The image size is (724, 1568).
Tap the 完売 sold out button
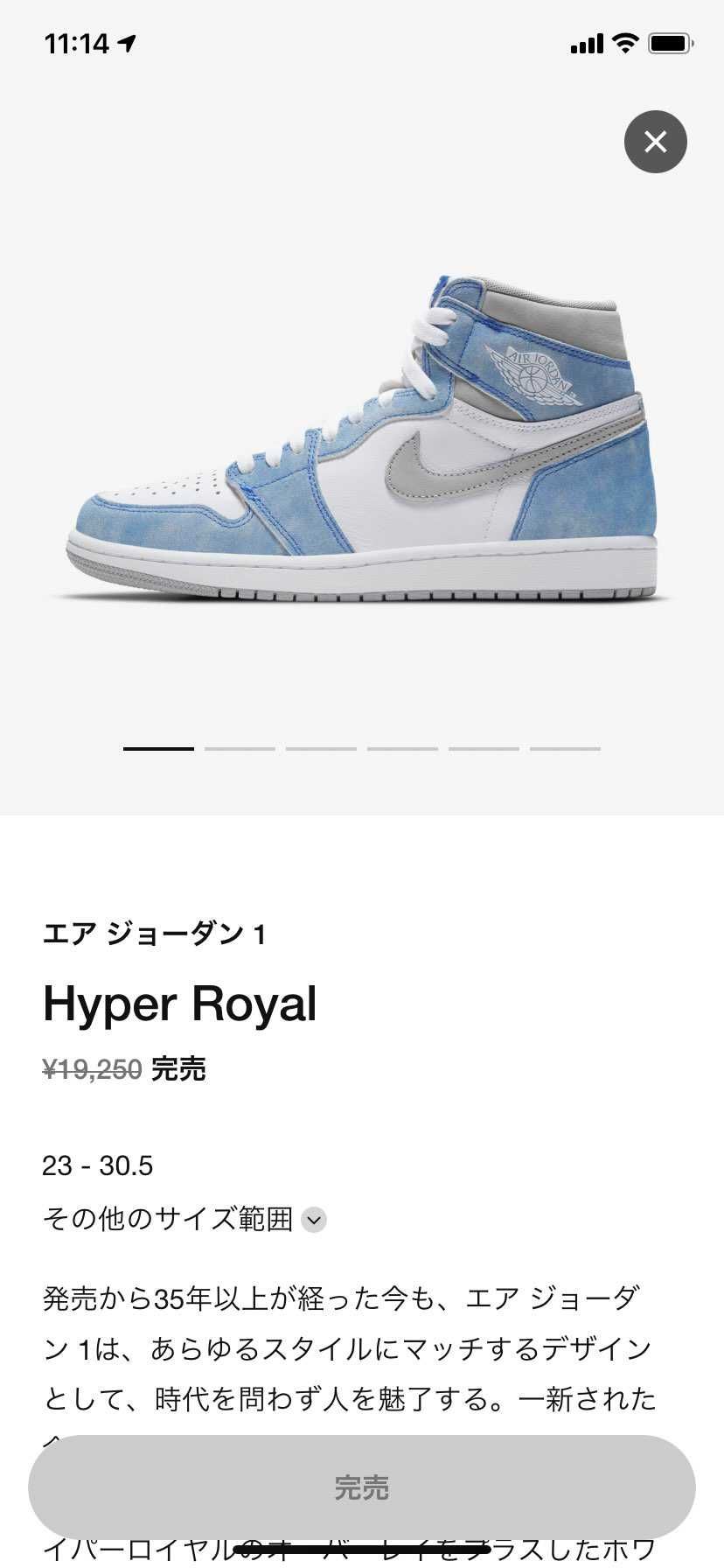tap(362, 1487)
